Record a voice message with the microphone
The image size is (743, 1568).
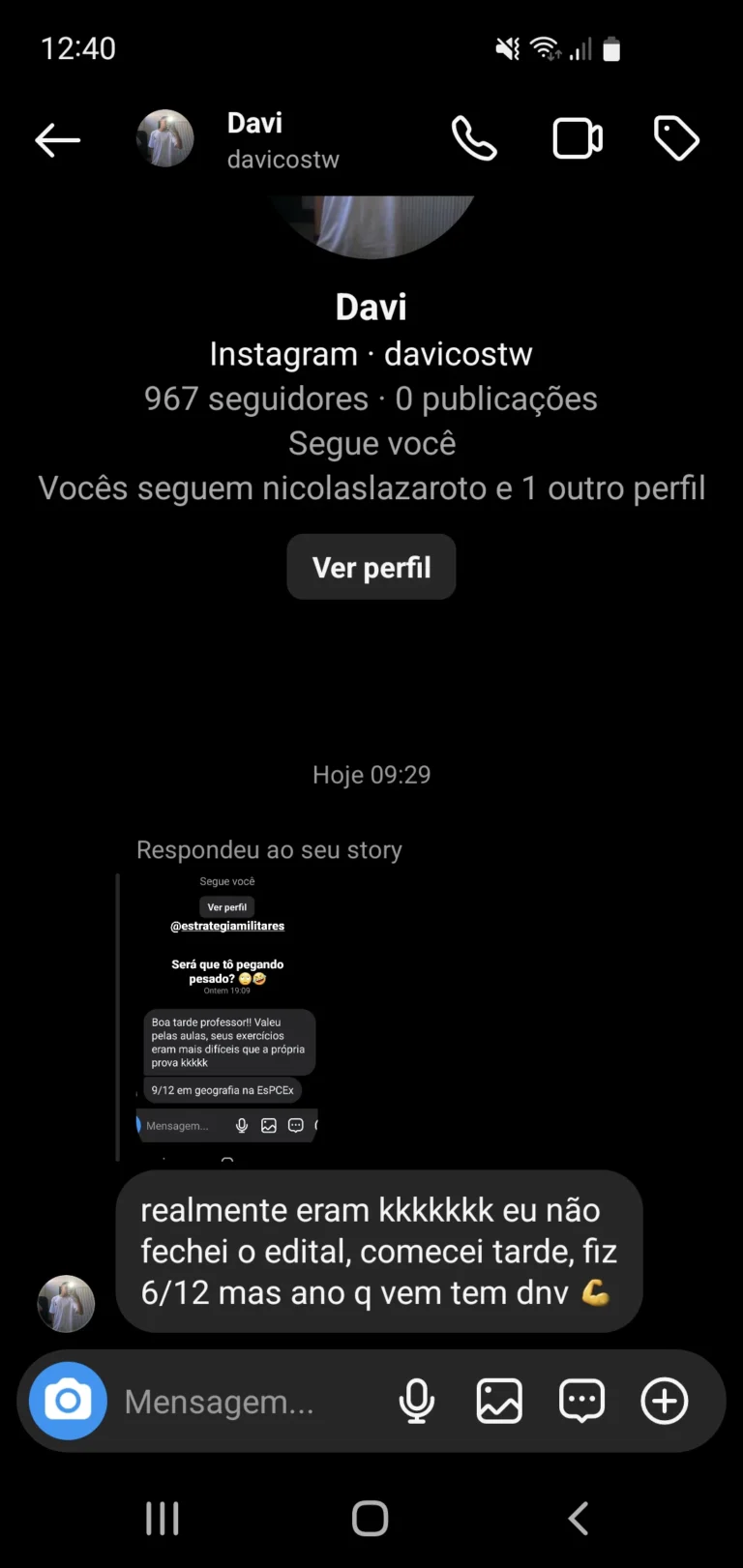click(416, 1400)
